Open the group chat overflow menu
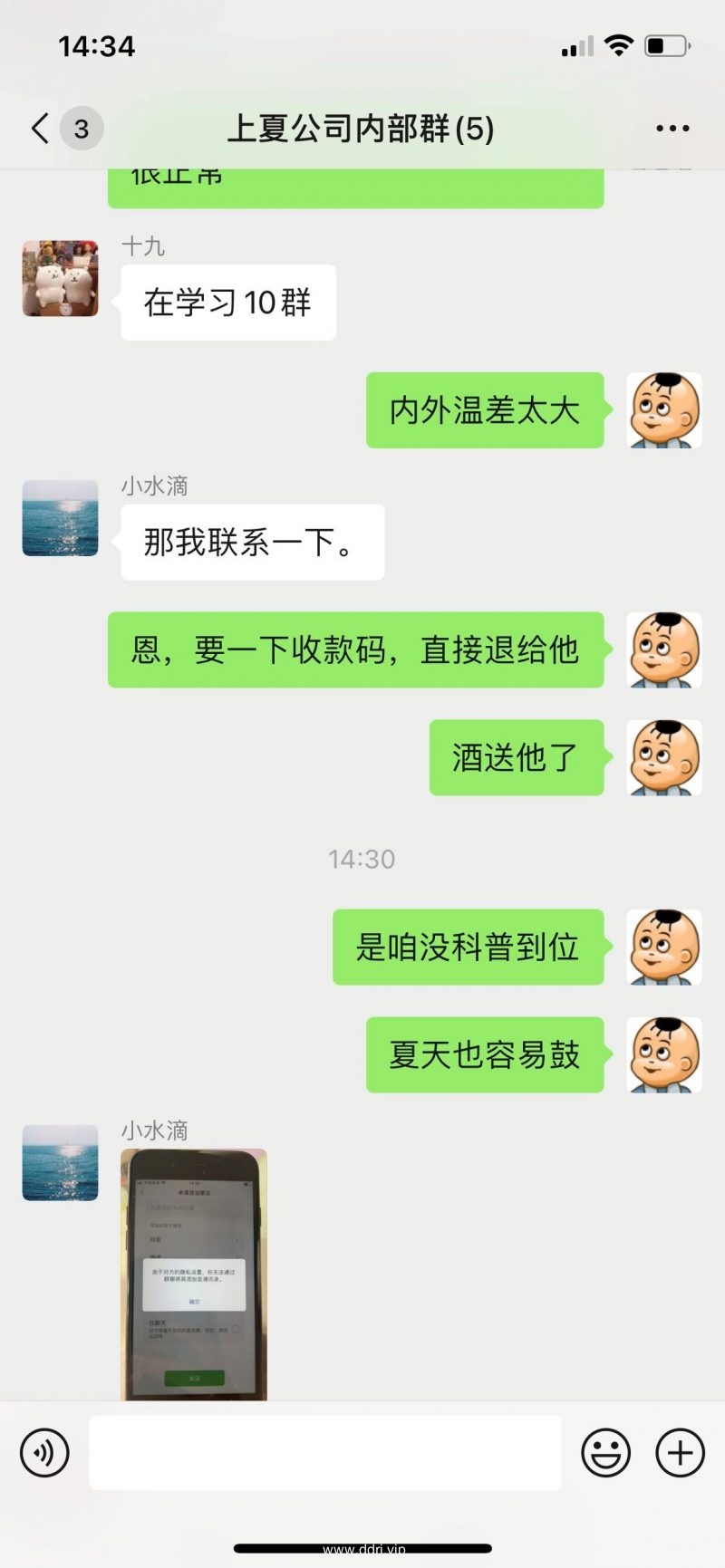725x1568 pixels. coord(672,129)
